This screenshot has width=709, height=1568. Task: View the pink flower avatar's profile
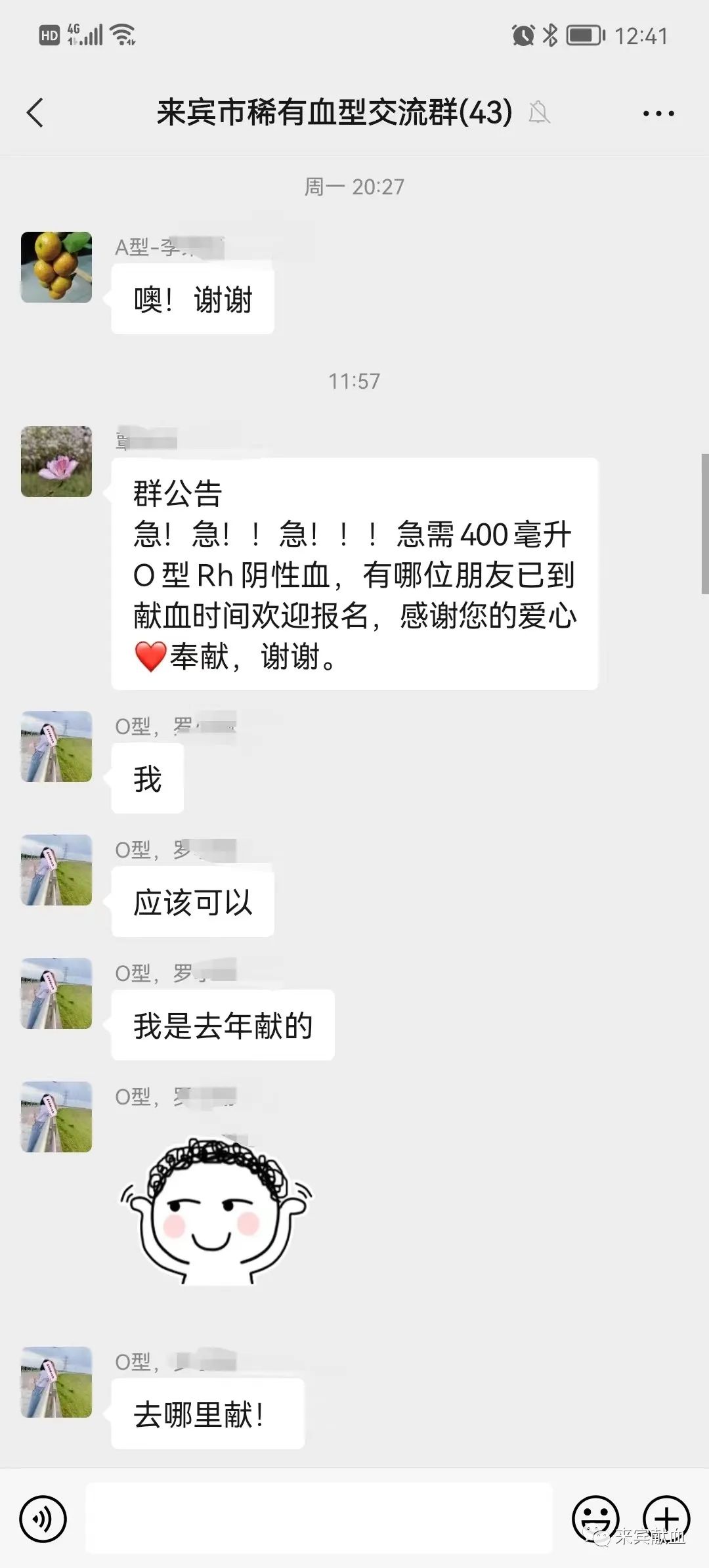point(56,462)
